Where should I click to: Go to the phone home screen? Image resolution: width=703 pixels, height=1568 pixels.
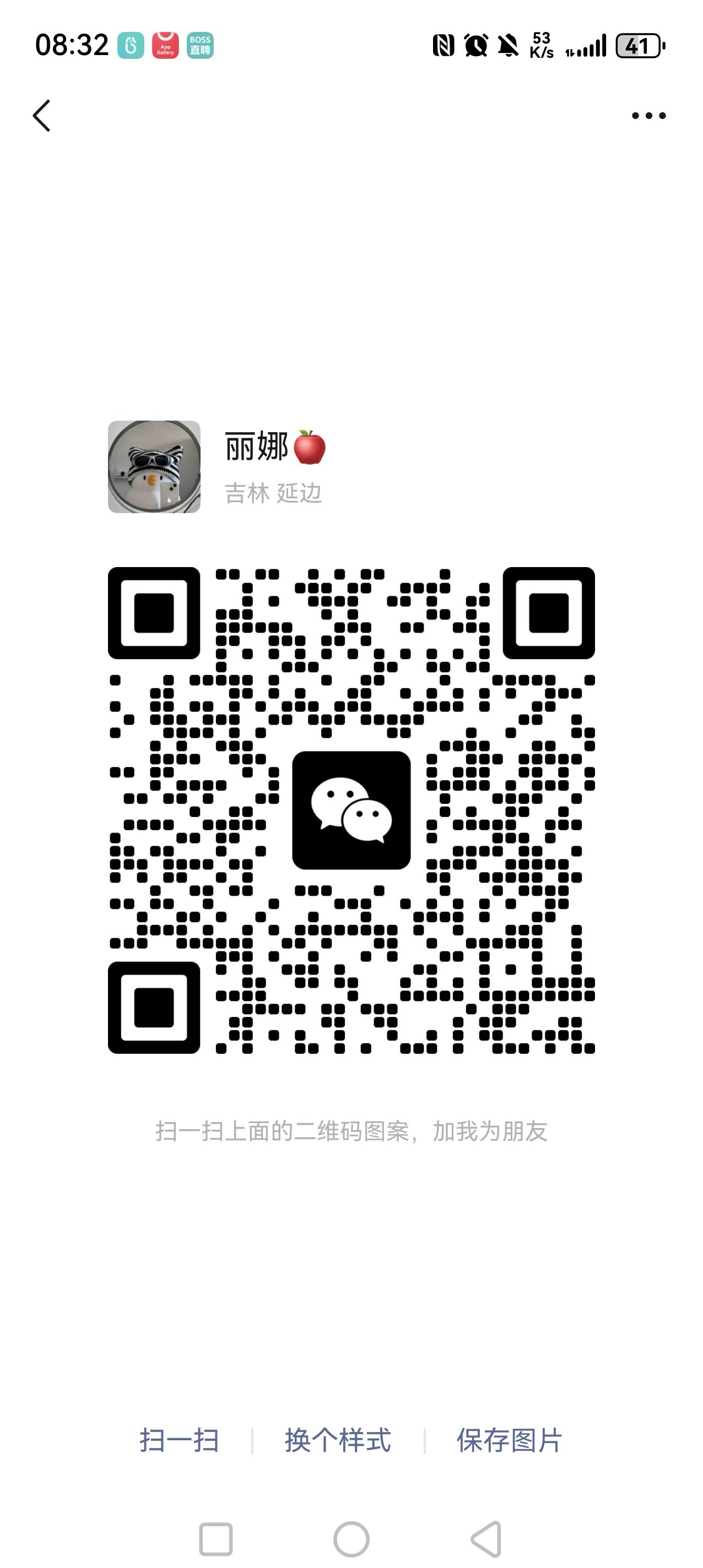pos(351,1539)
